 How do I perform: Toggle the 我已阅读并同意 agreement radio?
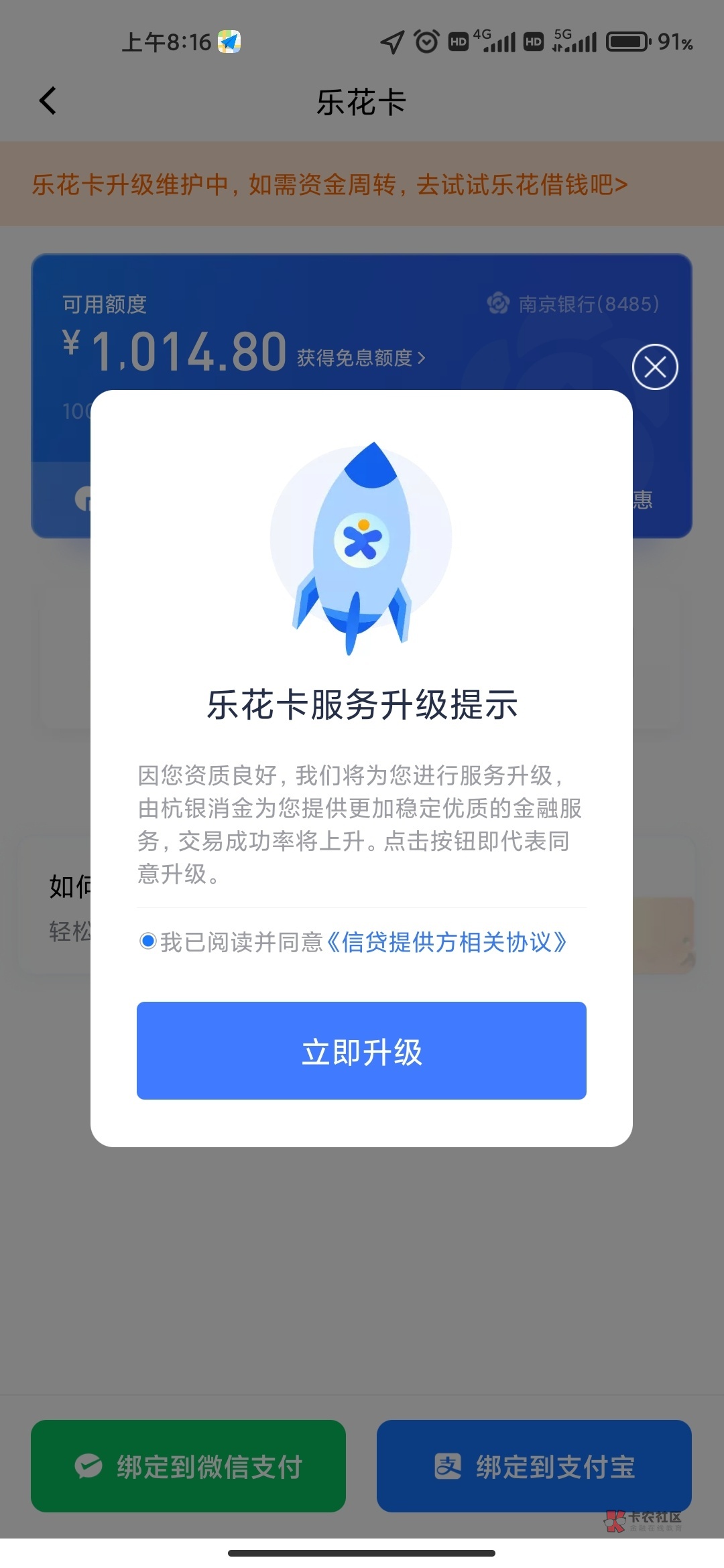[148, 941]
